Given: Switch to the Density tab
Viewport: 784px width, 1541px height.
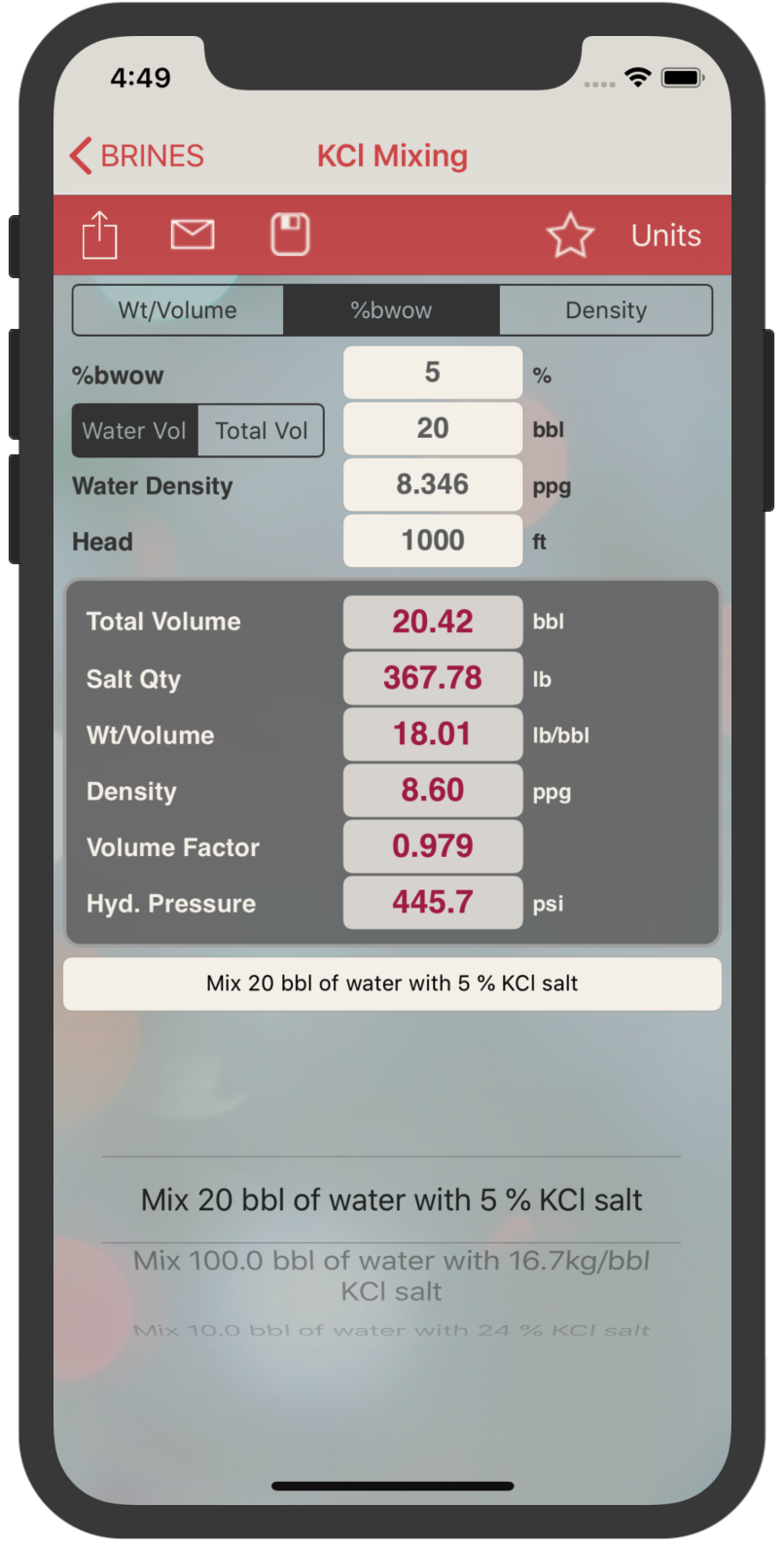Looking at the screenshot, I should coord(606,310).
